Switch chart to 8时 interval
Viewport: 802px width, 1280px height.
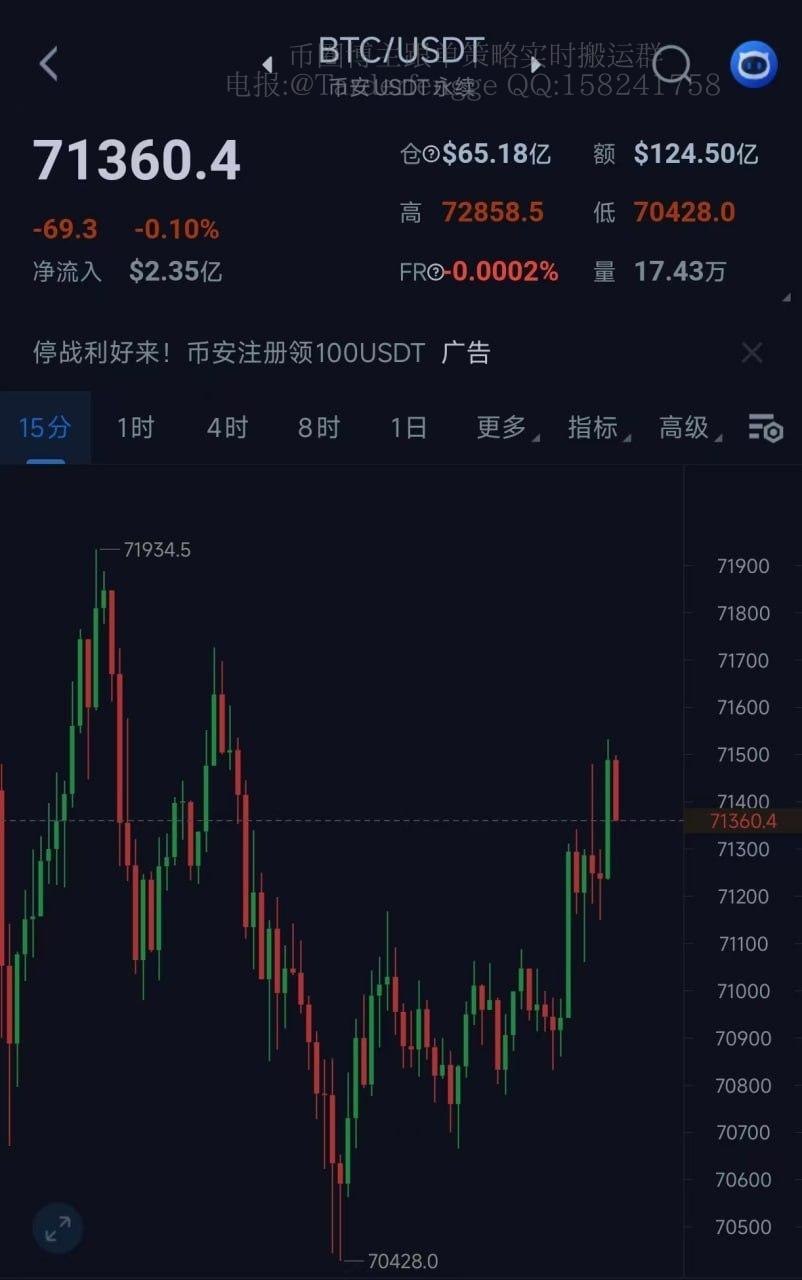pyautogui.click(x=318, y=428)
